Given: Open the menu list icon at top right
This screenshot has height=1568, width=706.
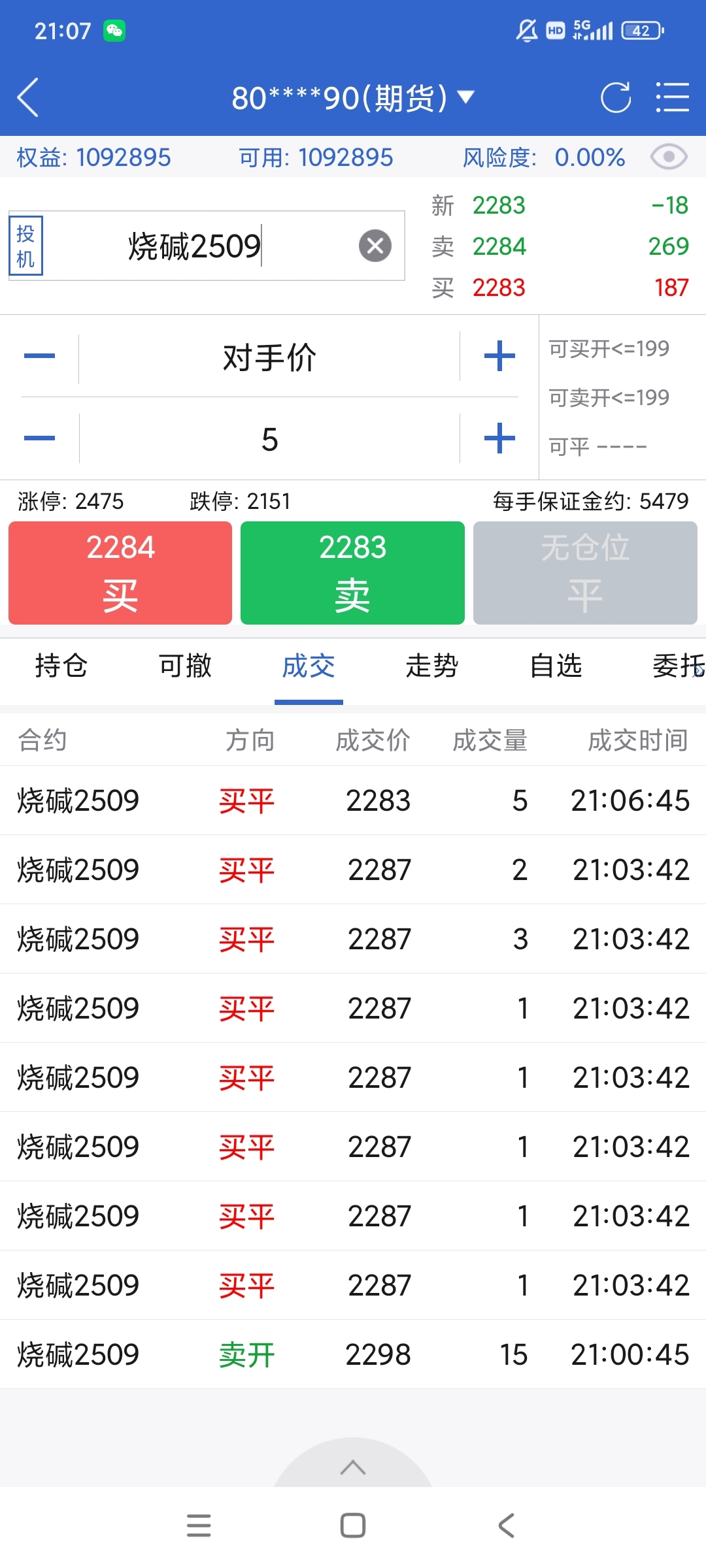Looking at the screenshot, I should pyautogui.click(x=675, y=97).
